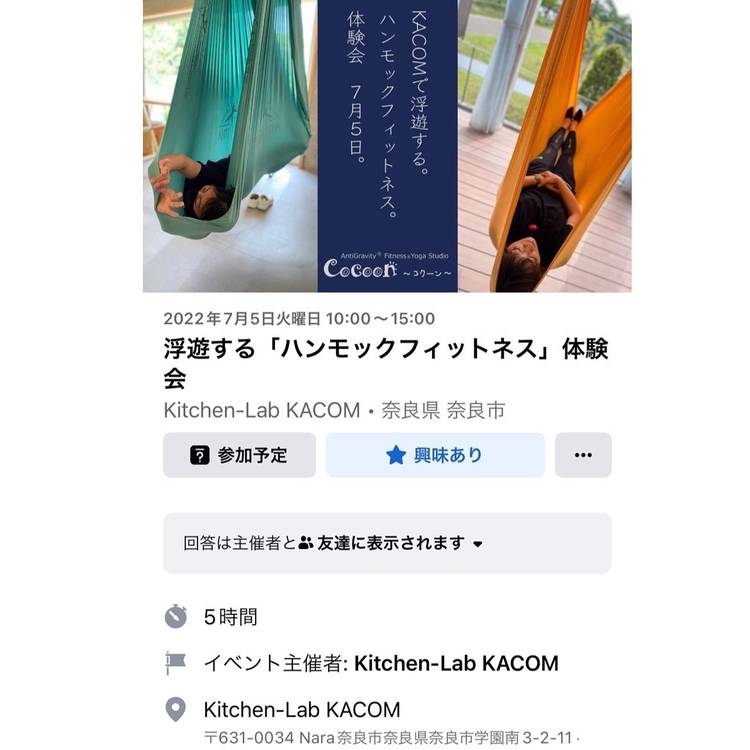
Task: Tap the 参加予定 button
Action: pos(239,455)
